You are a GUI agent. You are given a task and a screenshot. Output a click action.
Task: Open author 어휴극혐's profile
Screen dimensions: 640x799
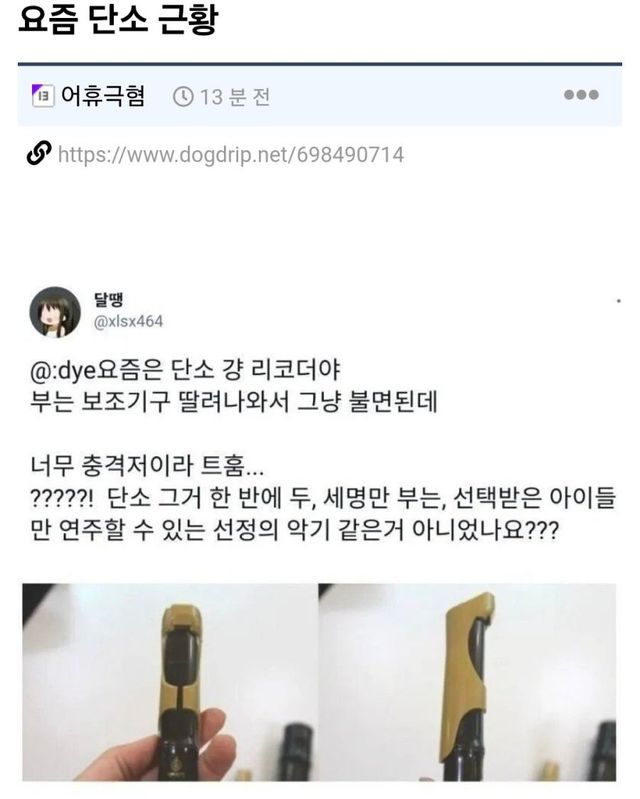102,96
